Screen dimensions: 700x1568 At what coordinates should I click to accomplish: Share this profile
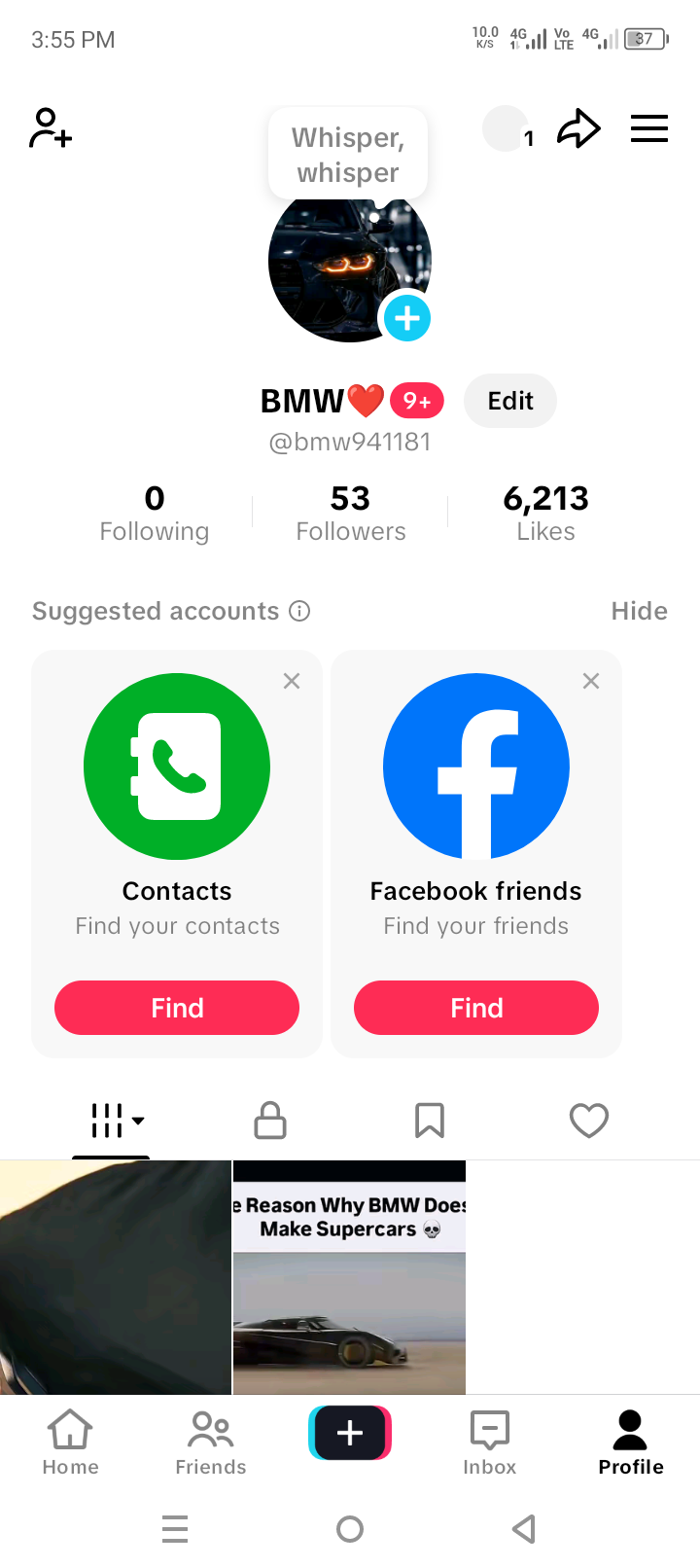(x=578, y=128)
